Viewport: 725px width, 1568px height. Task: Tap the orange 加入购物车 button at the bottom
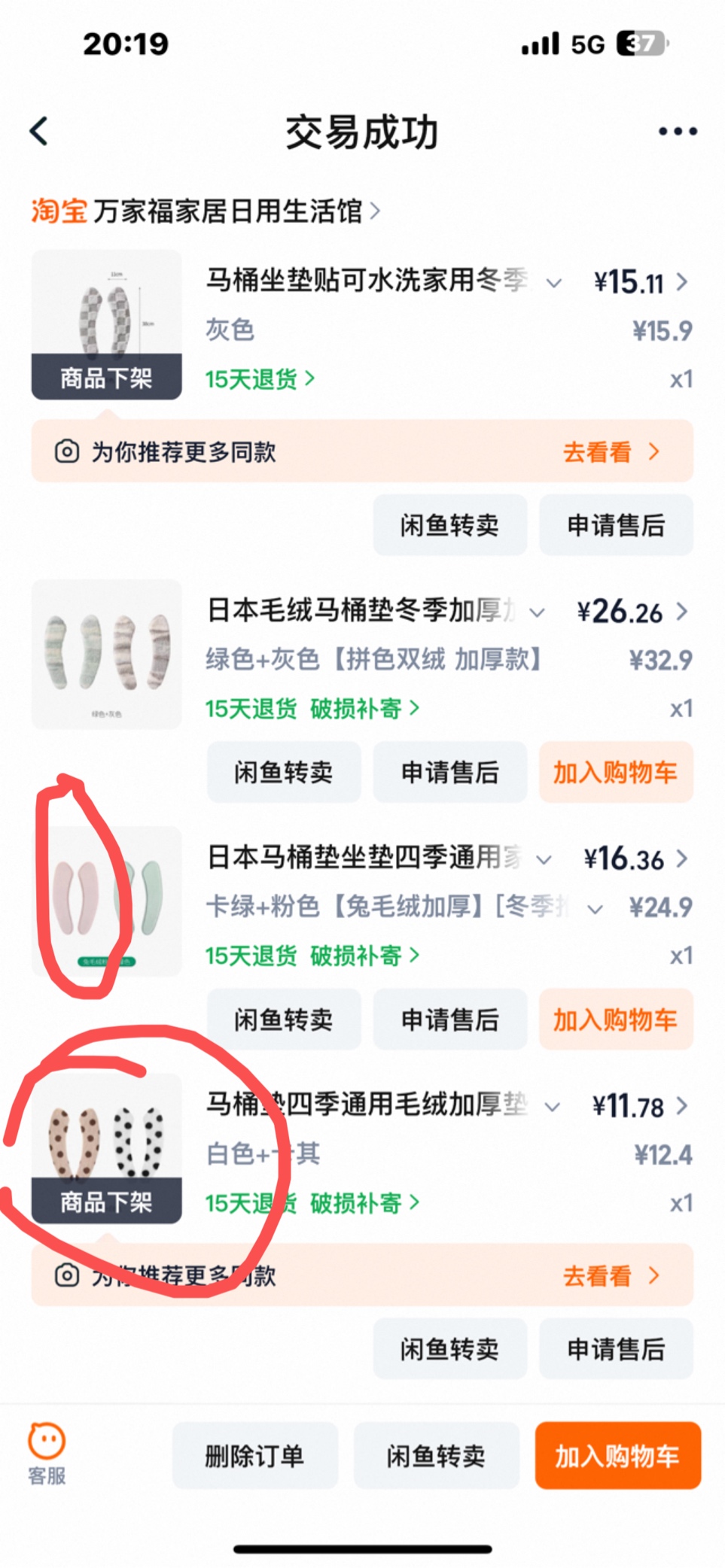click(x=617, y=1456)
